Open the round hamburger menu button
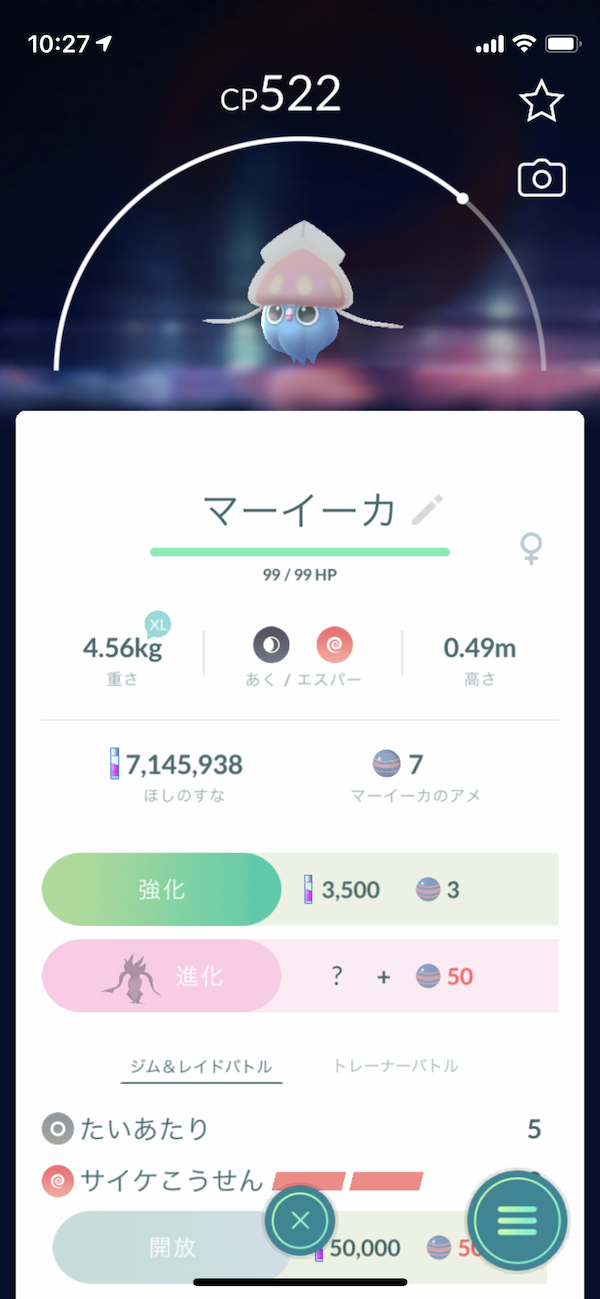This screenshot has height=1299, width=600. [517, 1220]
